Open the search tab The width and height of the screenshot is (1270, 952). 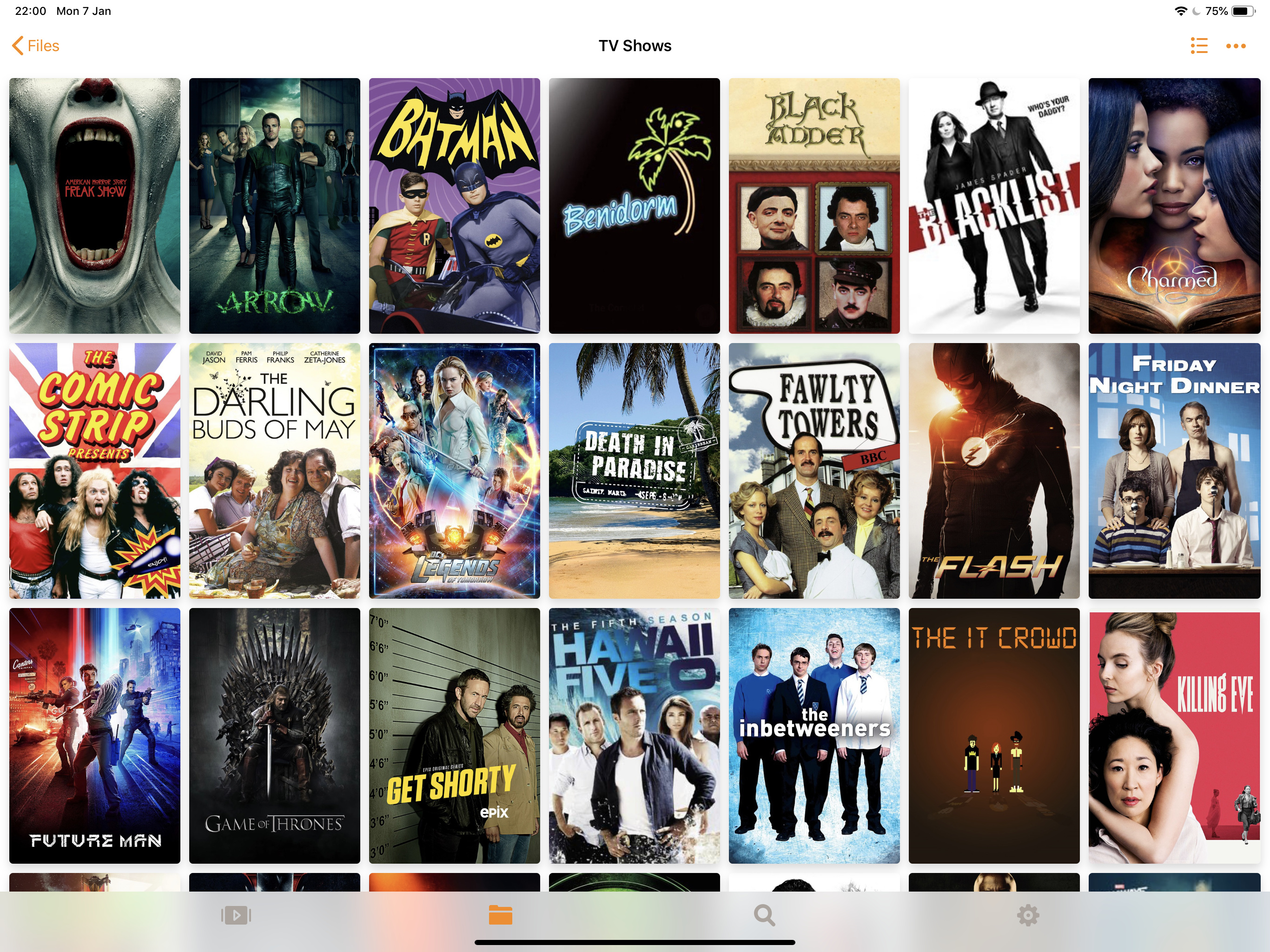tap(764, 915)
